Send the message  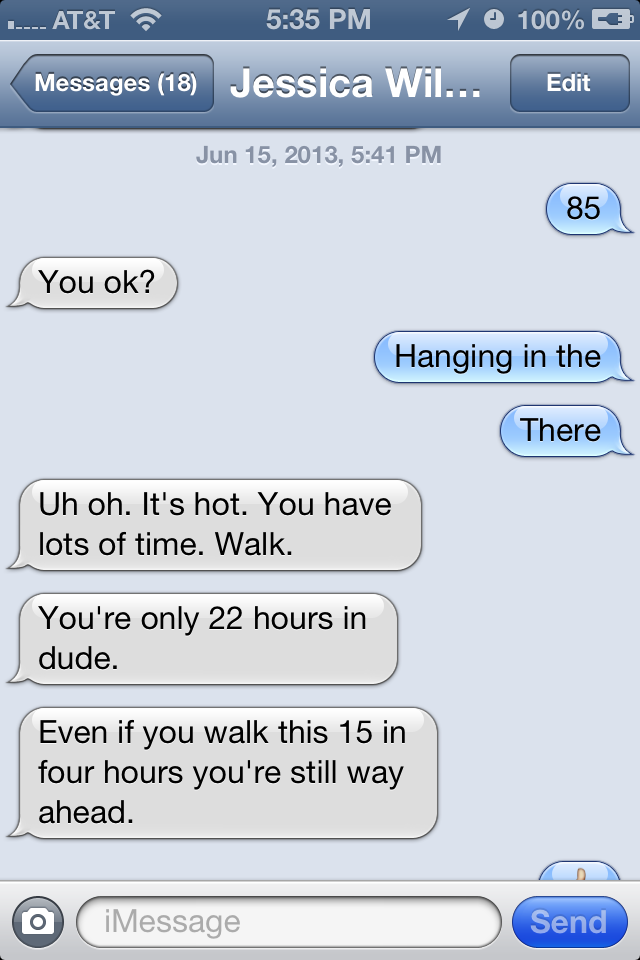tap(569, 921)
